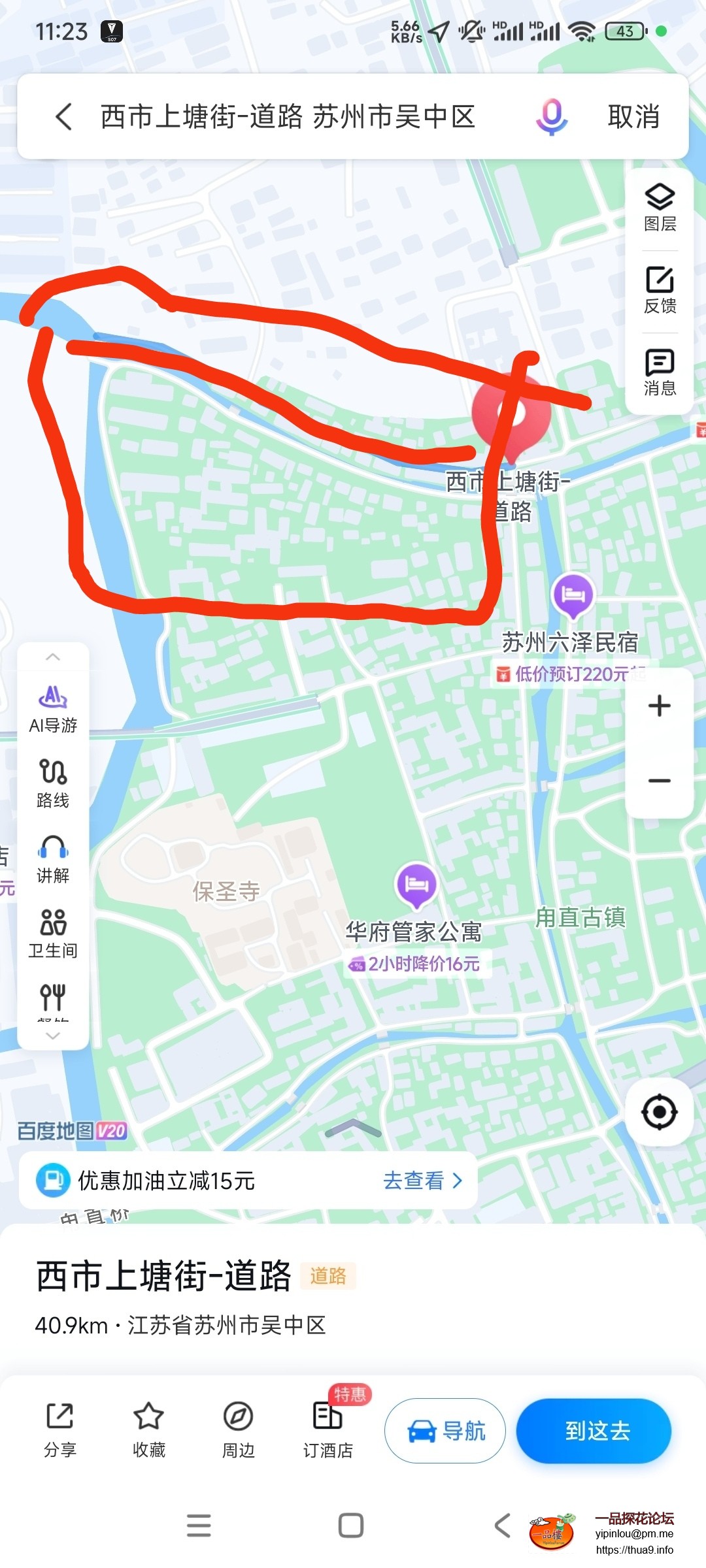Open 订酒店 hotel booking
706x1568 pixels.
coord(328,1430)
